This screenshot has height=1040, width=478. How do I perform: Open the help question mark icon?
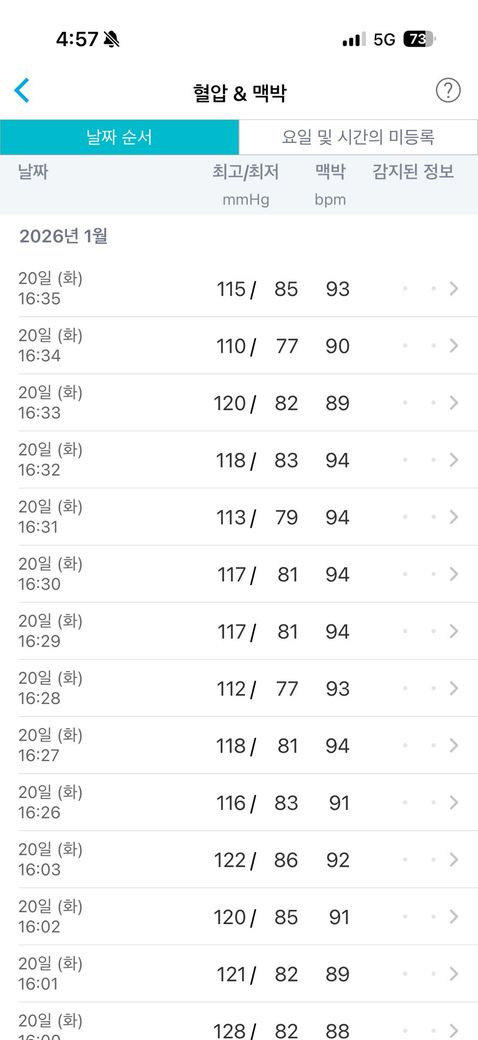[448, 90]
